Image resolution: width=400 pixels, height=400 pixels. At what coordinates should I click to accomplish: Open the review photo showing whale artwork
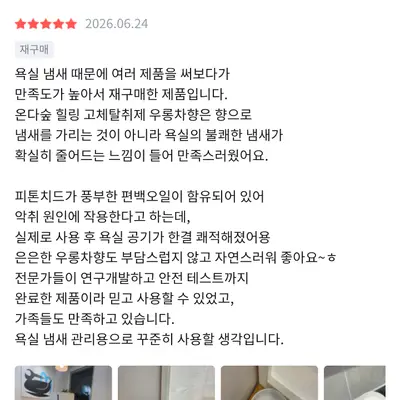point(63,383)
